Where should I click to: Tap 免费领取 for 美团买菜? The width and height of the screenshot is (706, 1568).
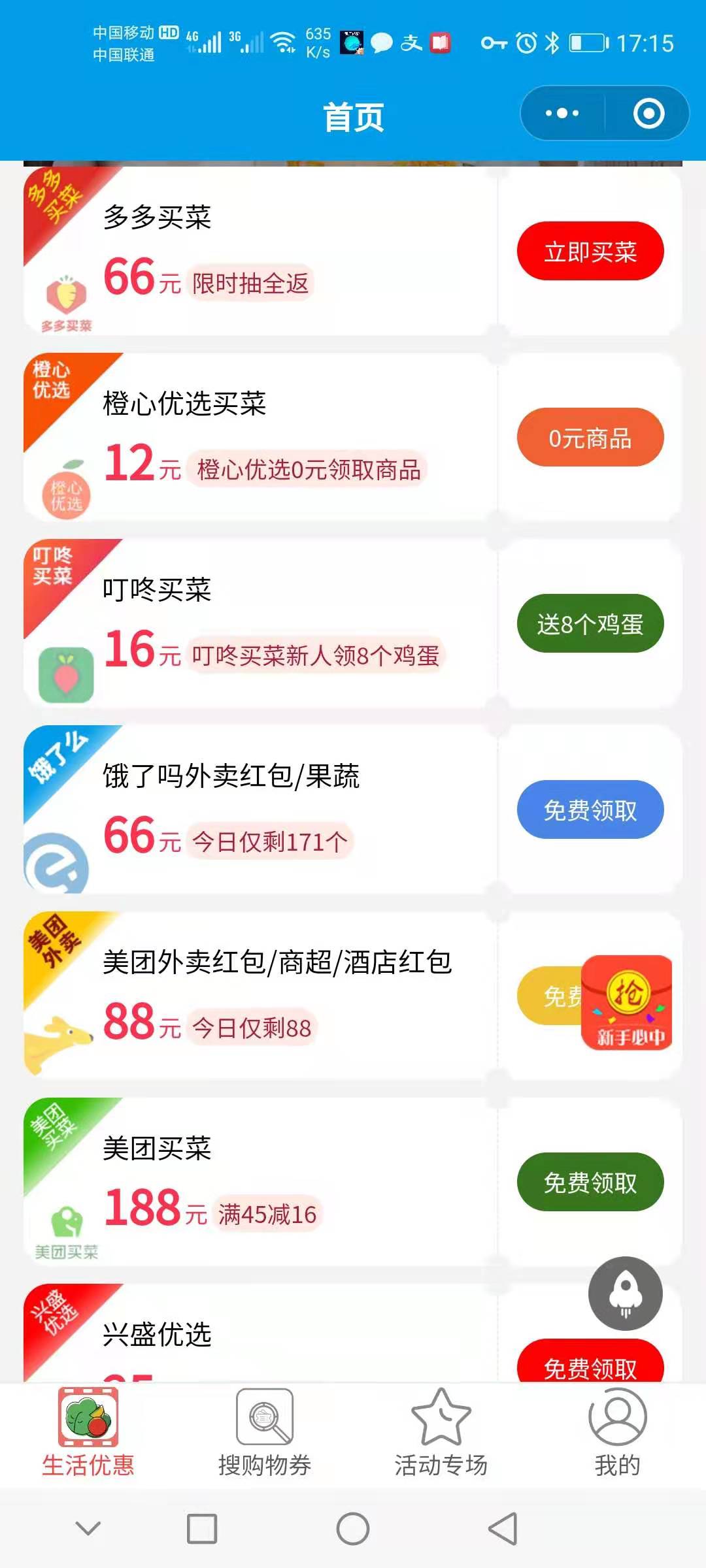[590, 1183]
